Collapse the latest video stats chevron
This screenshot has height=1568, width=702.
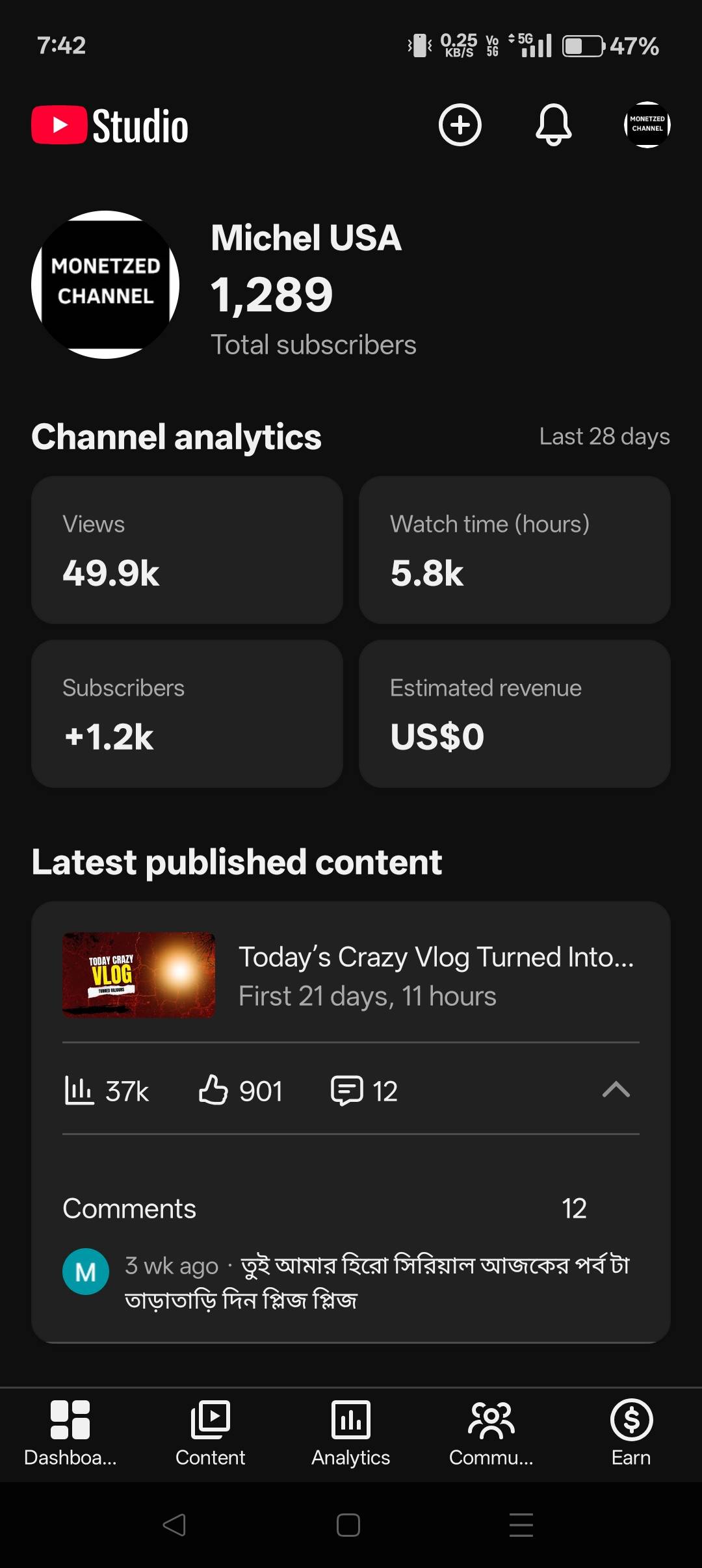tap(616, 1090)
